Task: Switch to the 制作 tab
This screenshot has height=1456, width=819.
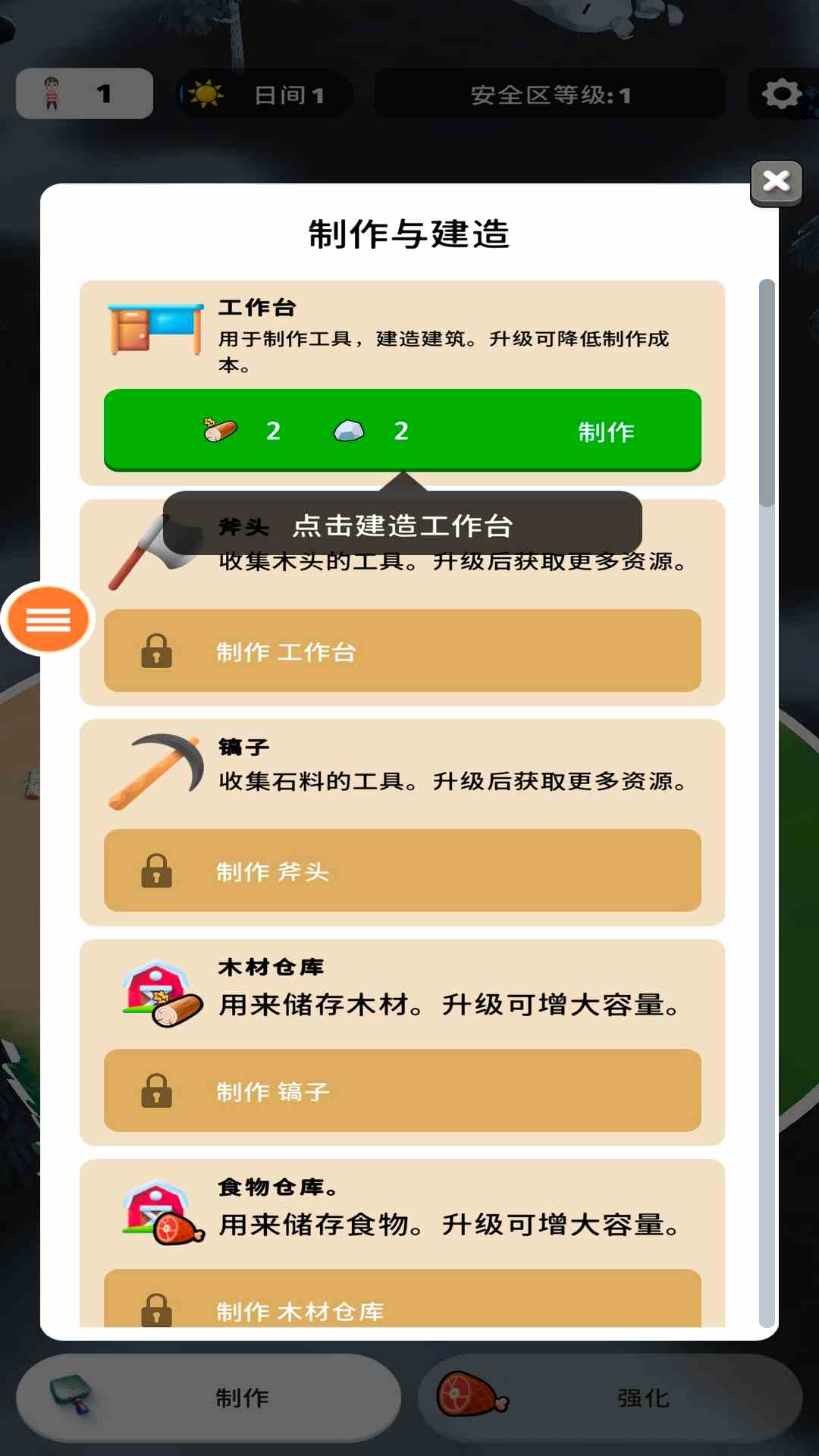Action: (205, 1398)
